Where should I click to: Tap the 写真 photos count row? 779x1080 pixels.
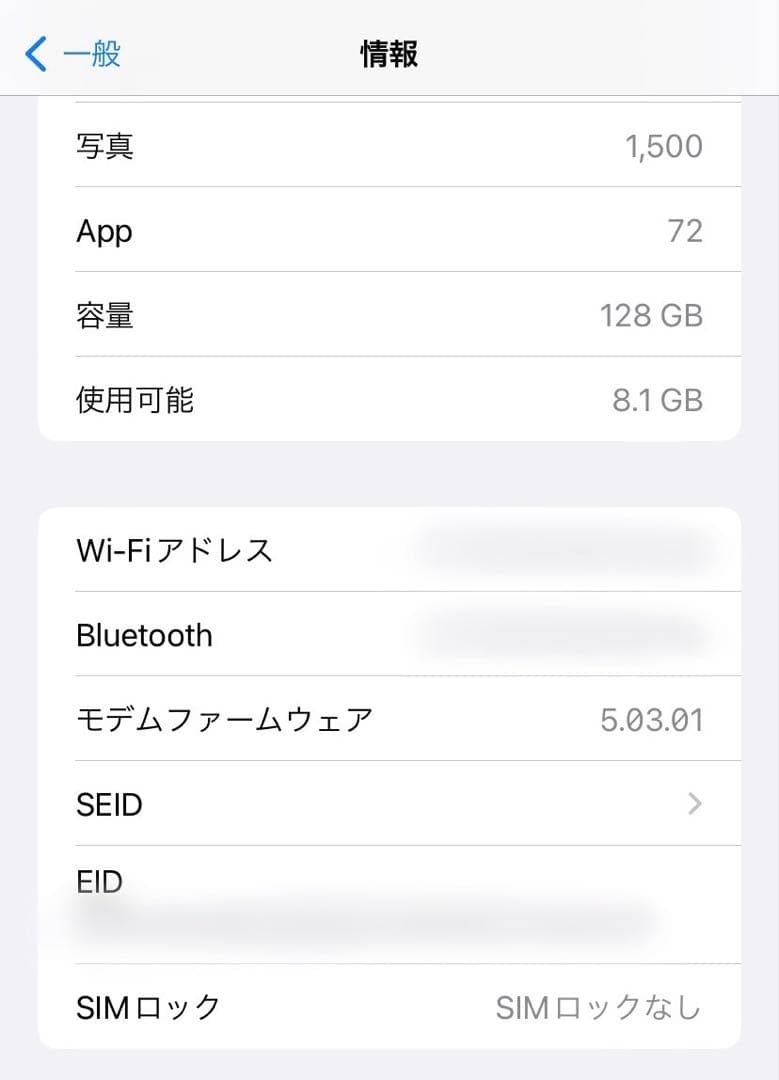pyautogui.click(x=390, y=146)
